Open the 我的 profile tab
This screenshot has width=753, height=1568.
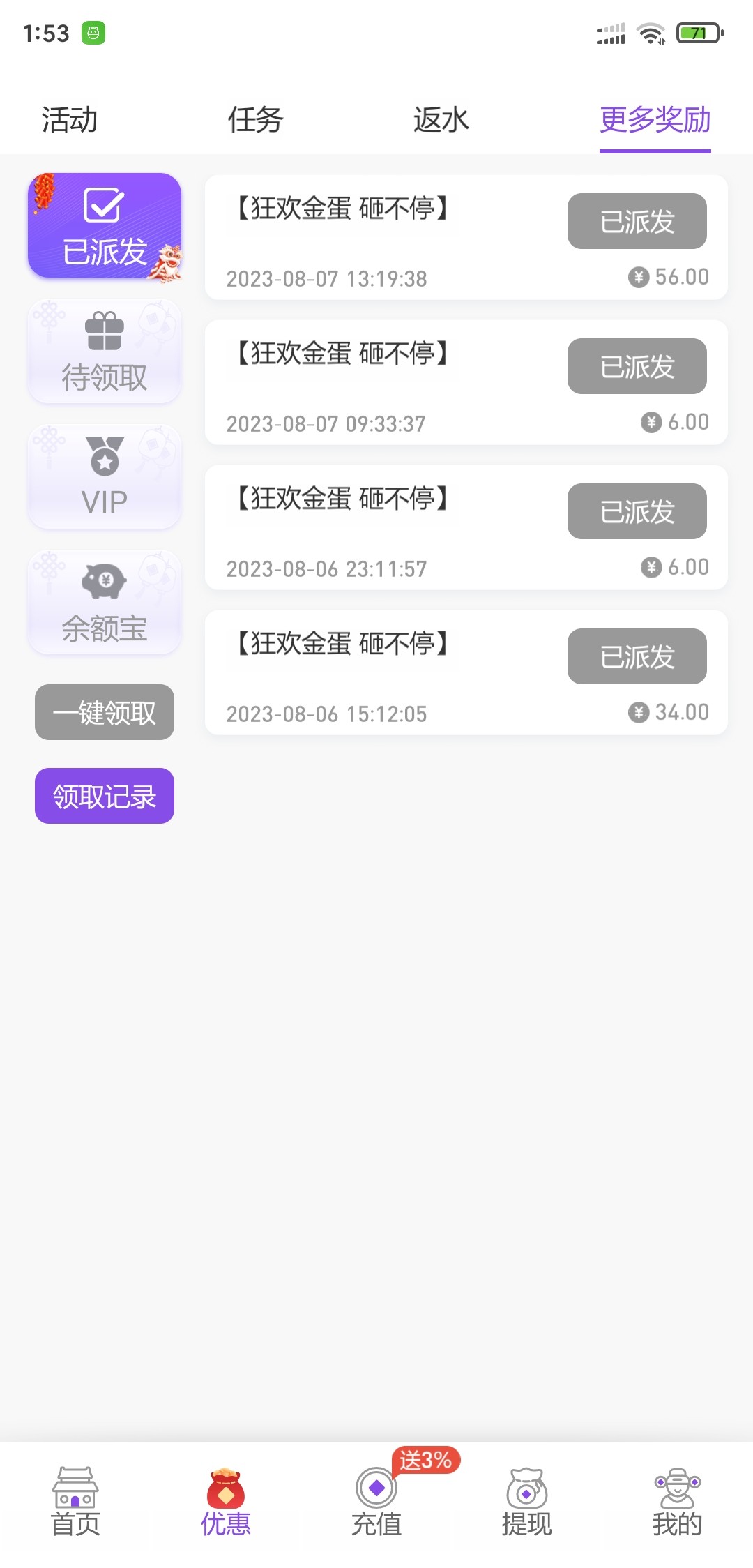coord(677,1502)
